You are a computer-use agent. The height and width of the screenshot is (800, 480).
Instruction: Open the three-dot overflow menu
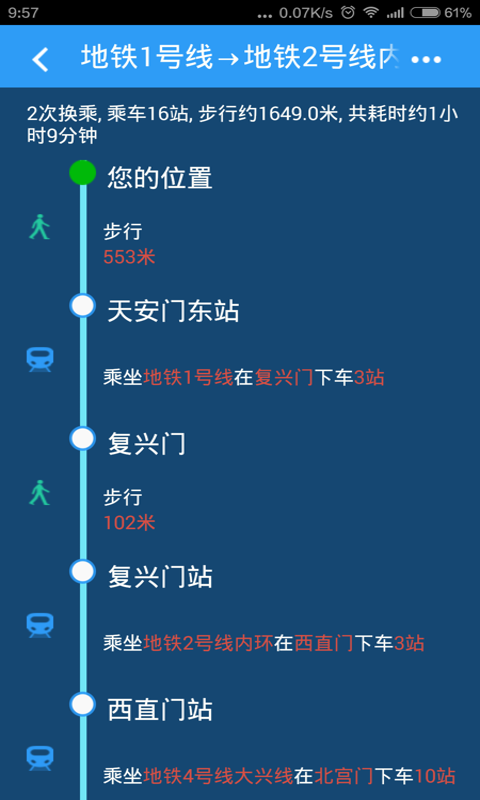click(426, 60)
